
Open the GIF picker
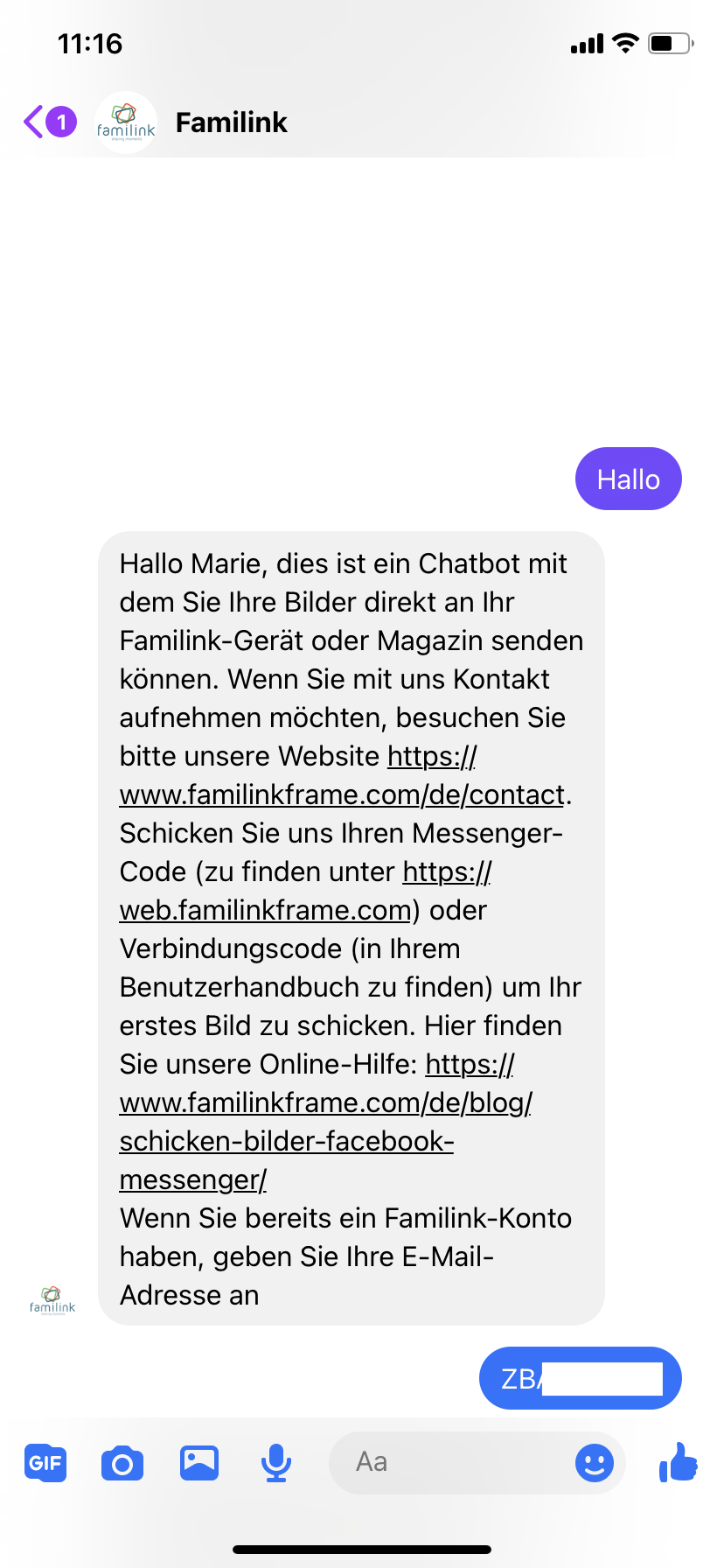click(45, 1462)
